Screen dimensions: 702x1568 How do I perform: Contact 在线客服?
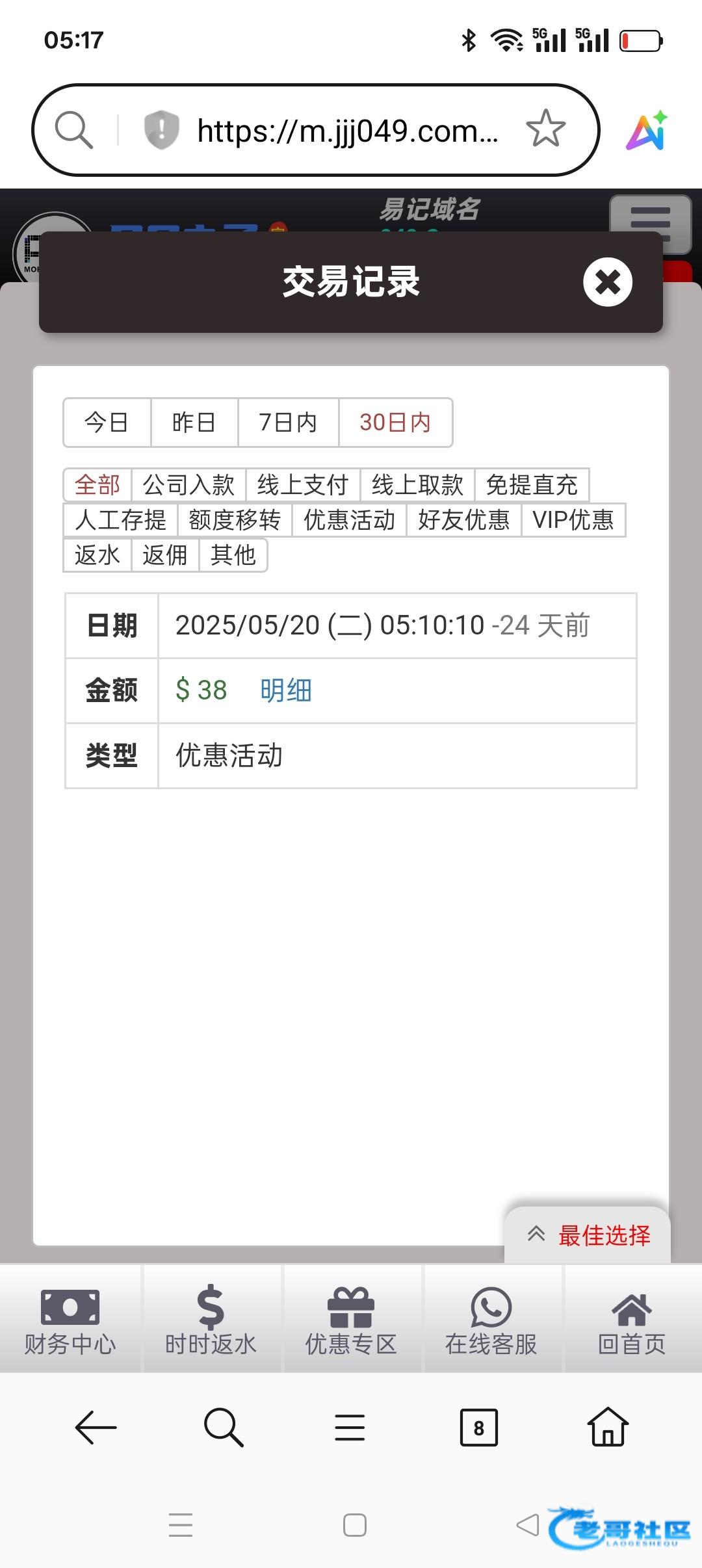coord(491,1320)
